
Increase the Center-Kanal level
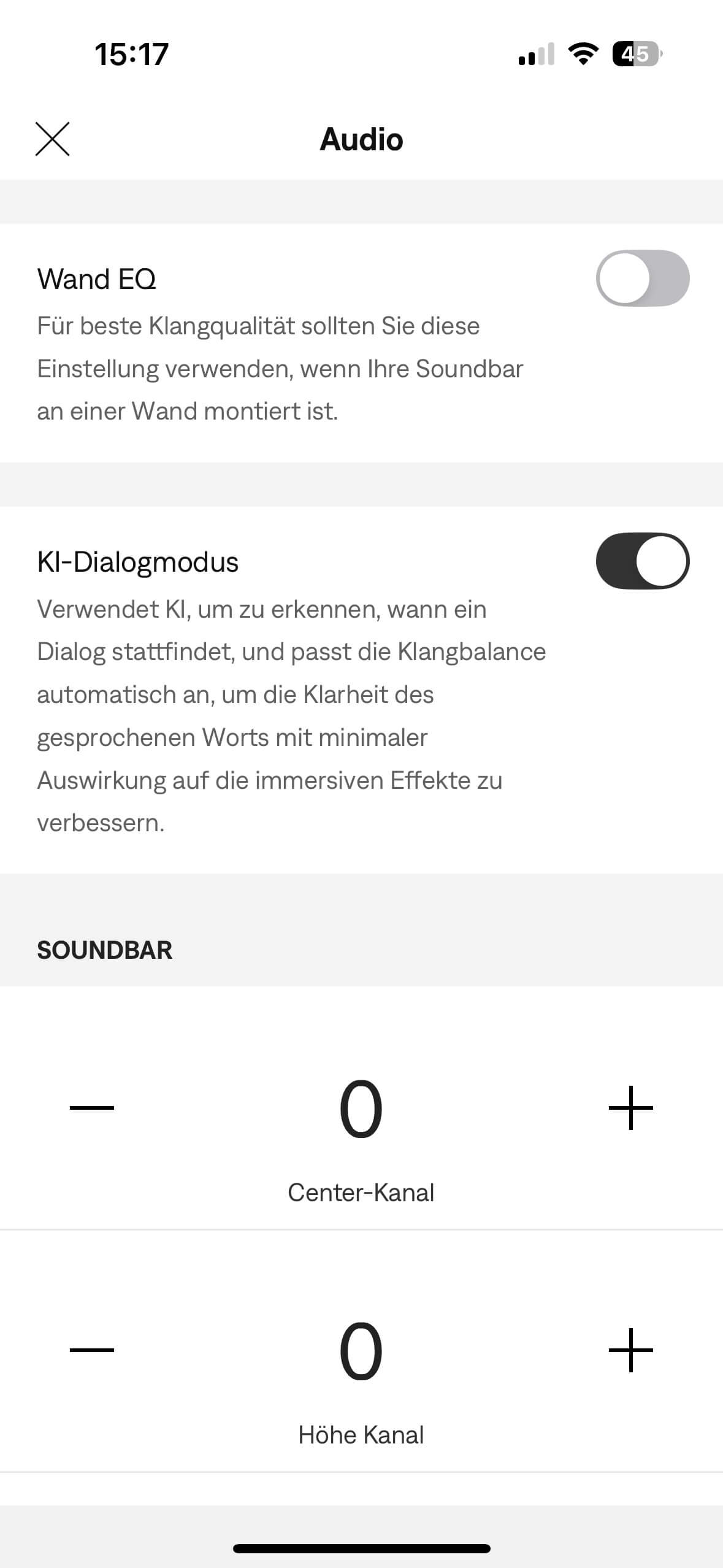[630, 1107]
